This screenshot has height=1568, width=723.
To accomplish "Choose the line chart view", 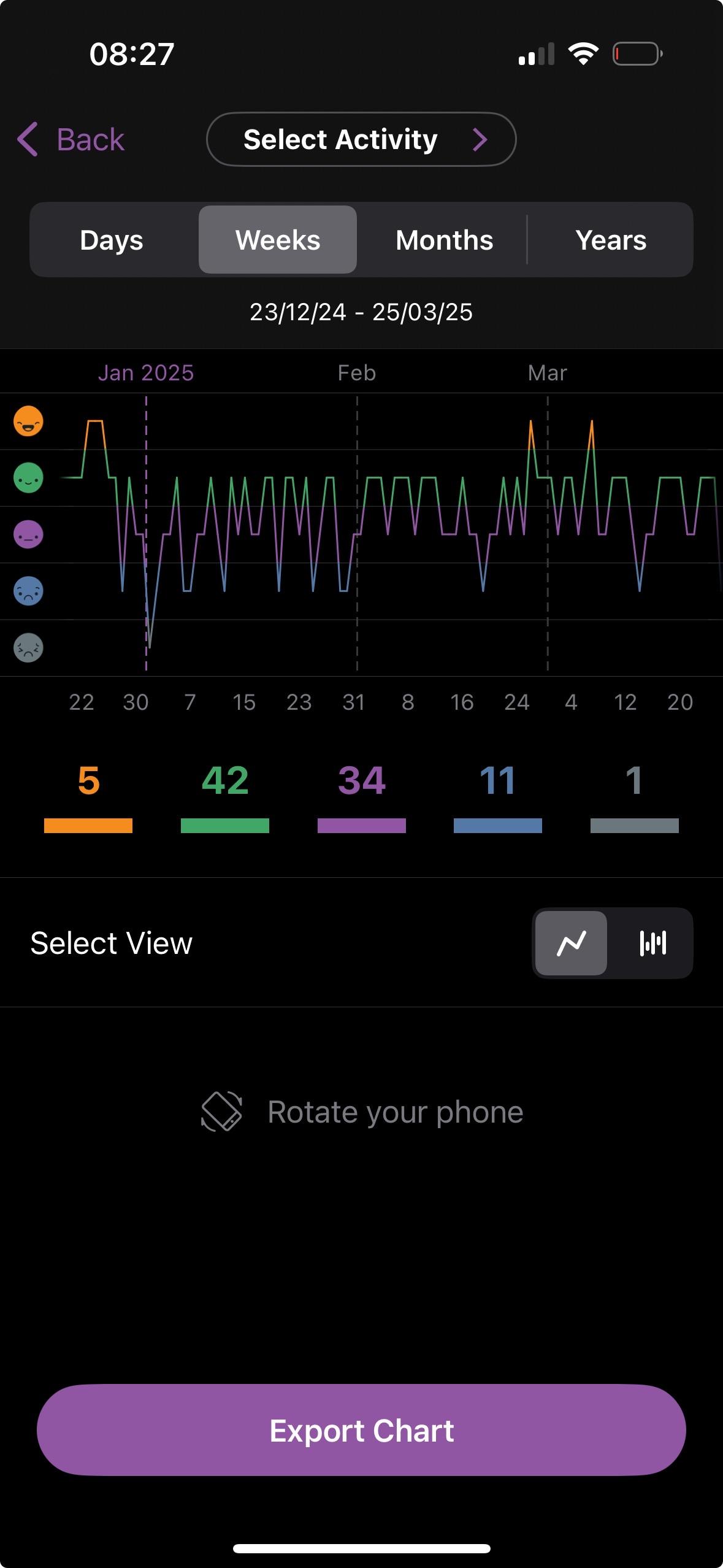I will pyautogui.click(x=571, y=943).
